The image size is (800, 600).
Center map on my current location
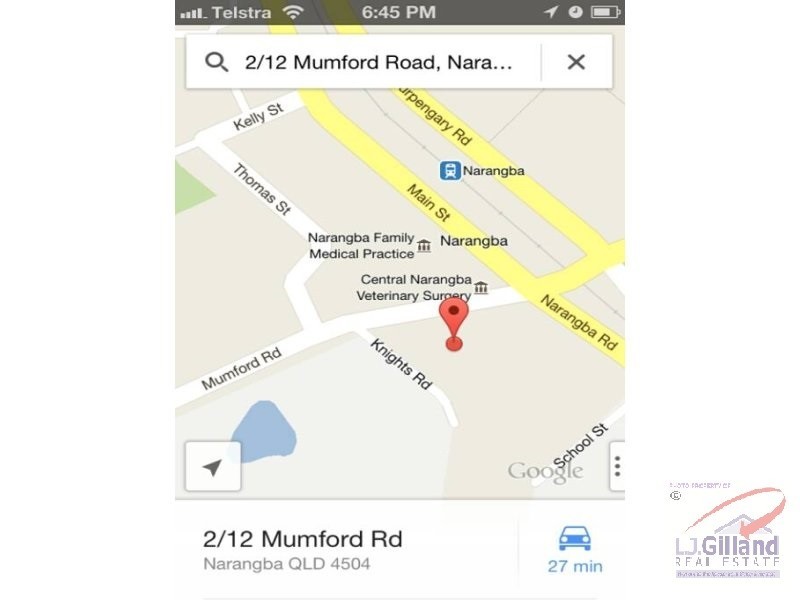(x=212, y=467)
